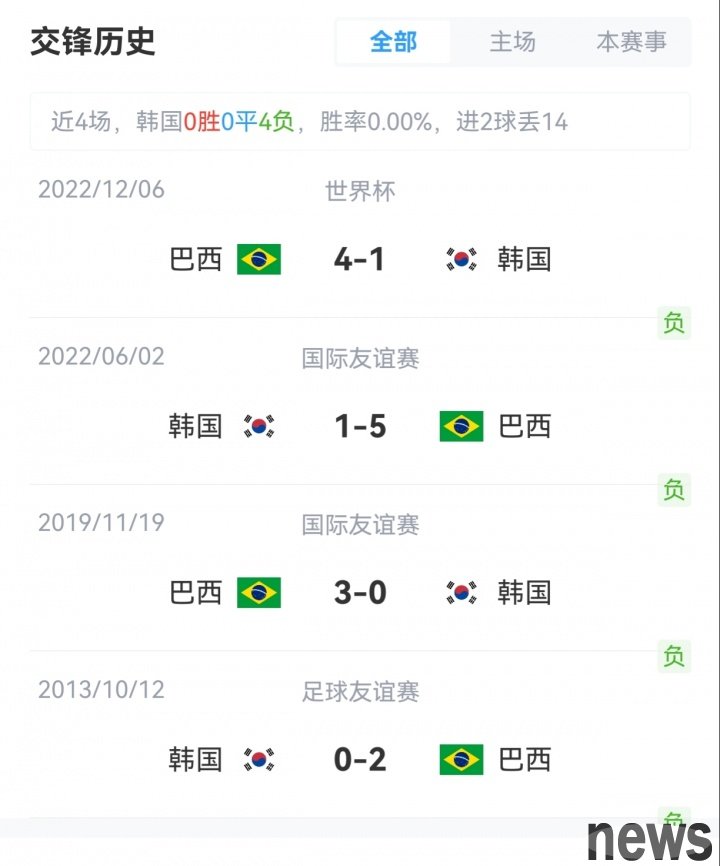Image resolution: width=720 pixels, height=866 pixels.
Task: Open the 2019/11/19 match 巴西 3-0 韩国
Action: click(x=360, y=592)
